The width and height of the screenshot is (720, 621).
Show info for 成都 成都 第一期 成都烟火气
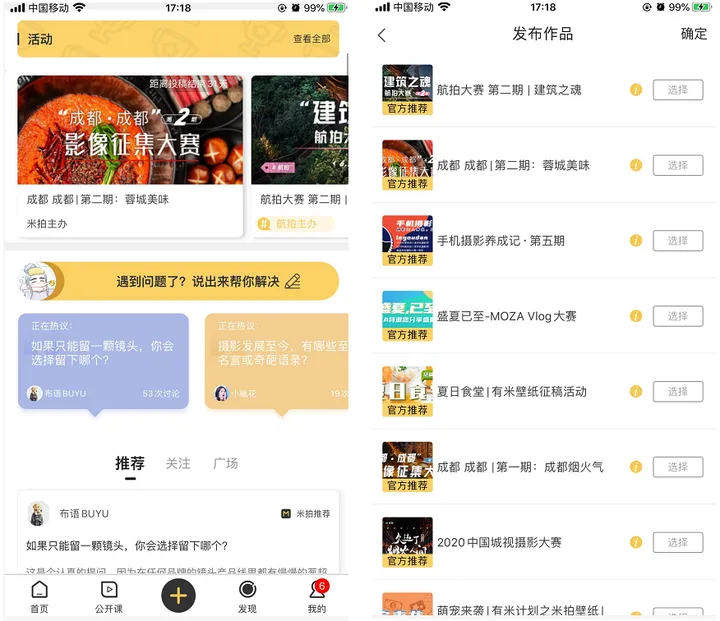[635, 467]
